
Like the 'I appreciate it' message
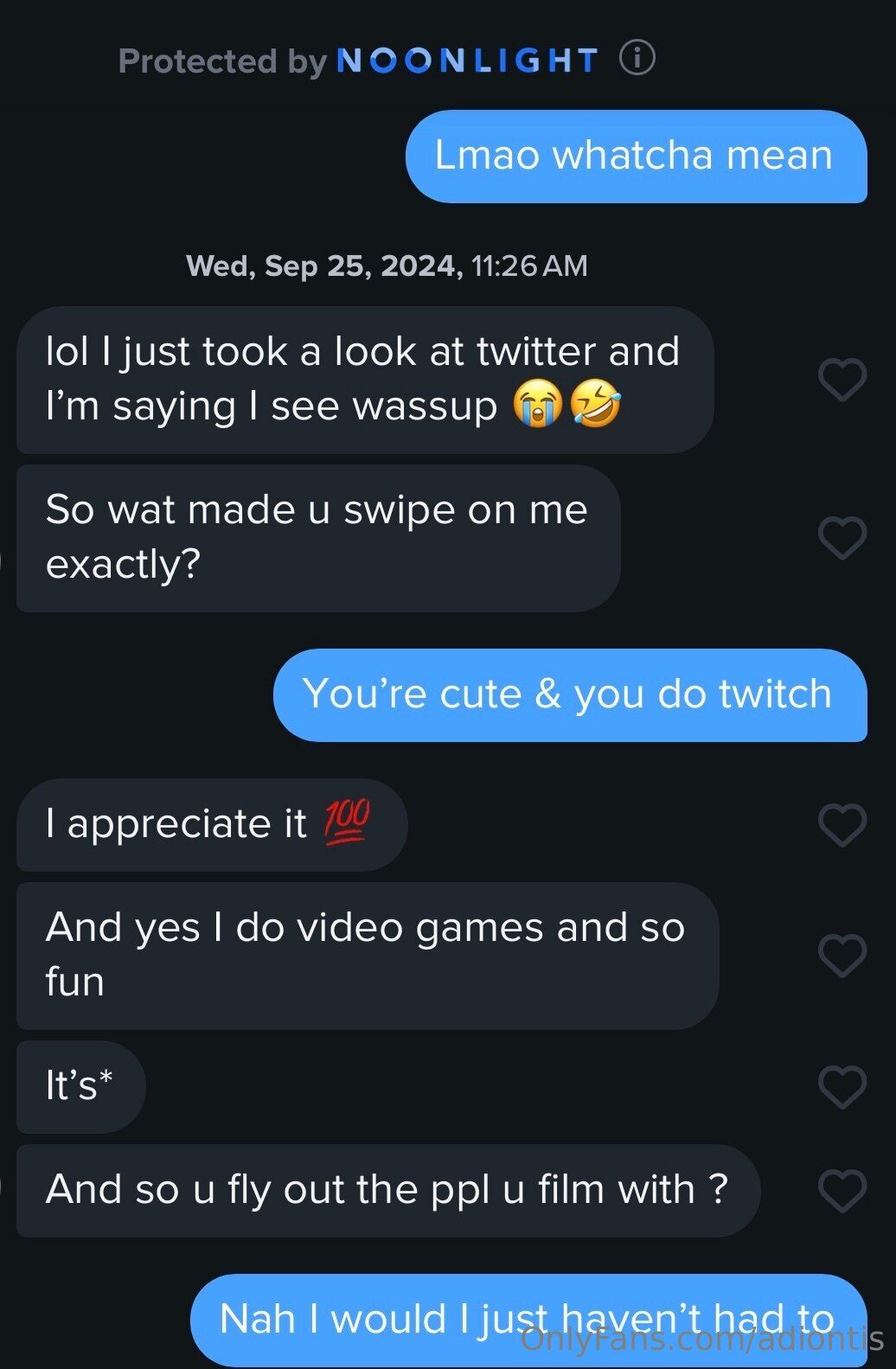pyautogui.click(x=842, y=824)
